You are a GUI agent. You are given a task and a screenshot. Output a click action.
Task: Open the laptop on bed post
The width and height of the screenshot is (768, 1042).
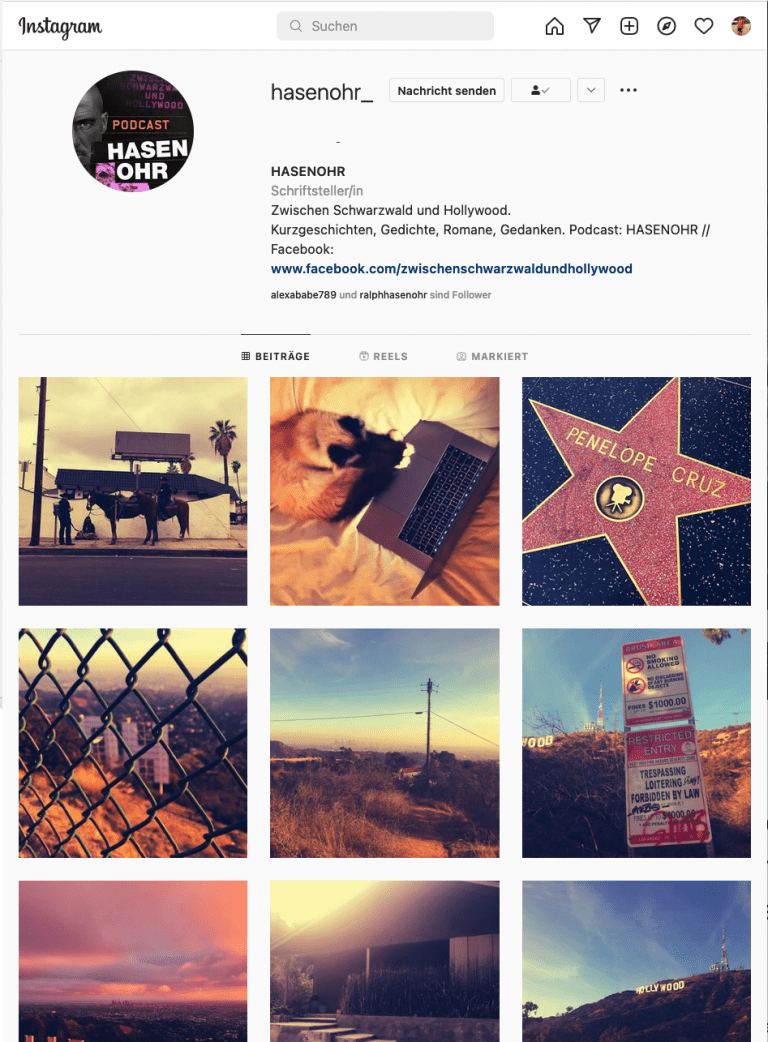[x=384, y=491]
